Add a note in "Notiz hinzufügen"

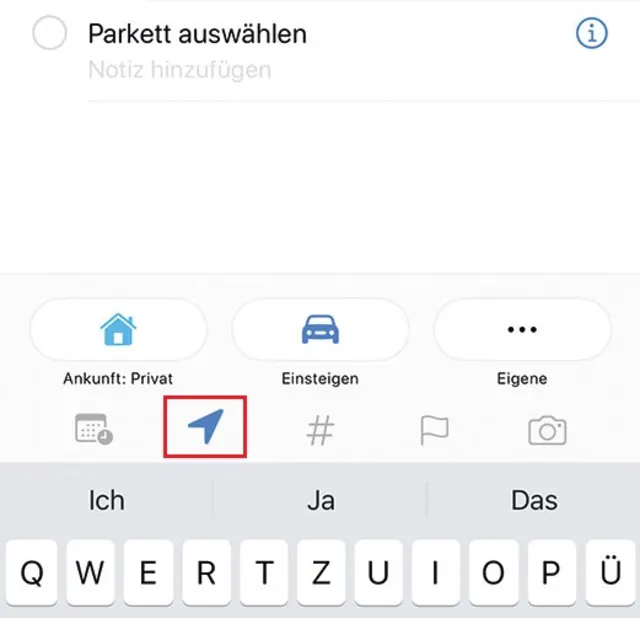point(180,70)
